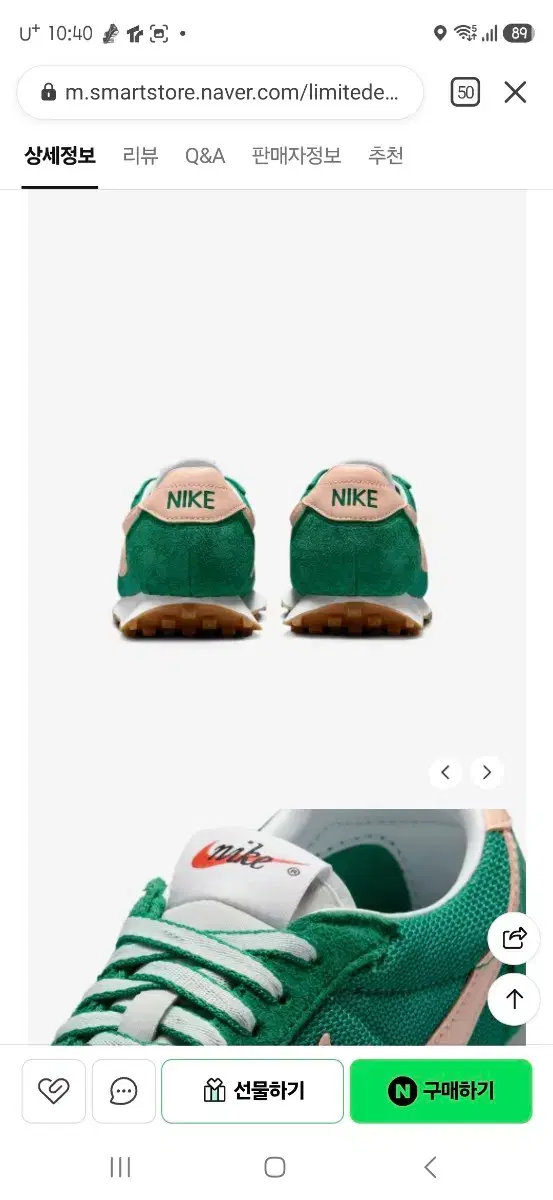This screenshot has height=1200, width=553.
Task: Switch to the Q&A tab
Action: [205, 156]
